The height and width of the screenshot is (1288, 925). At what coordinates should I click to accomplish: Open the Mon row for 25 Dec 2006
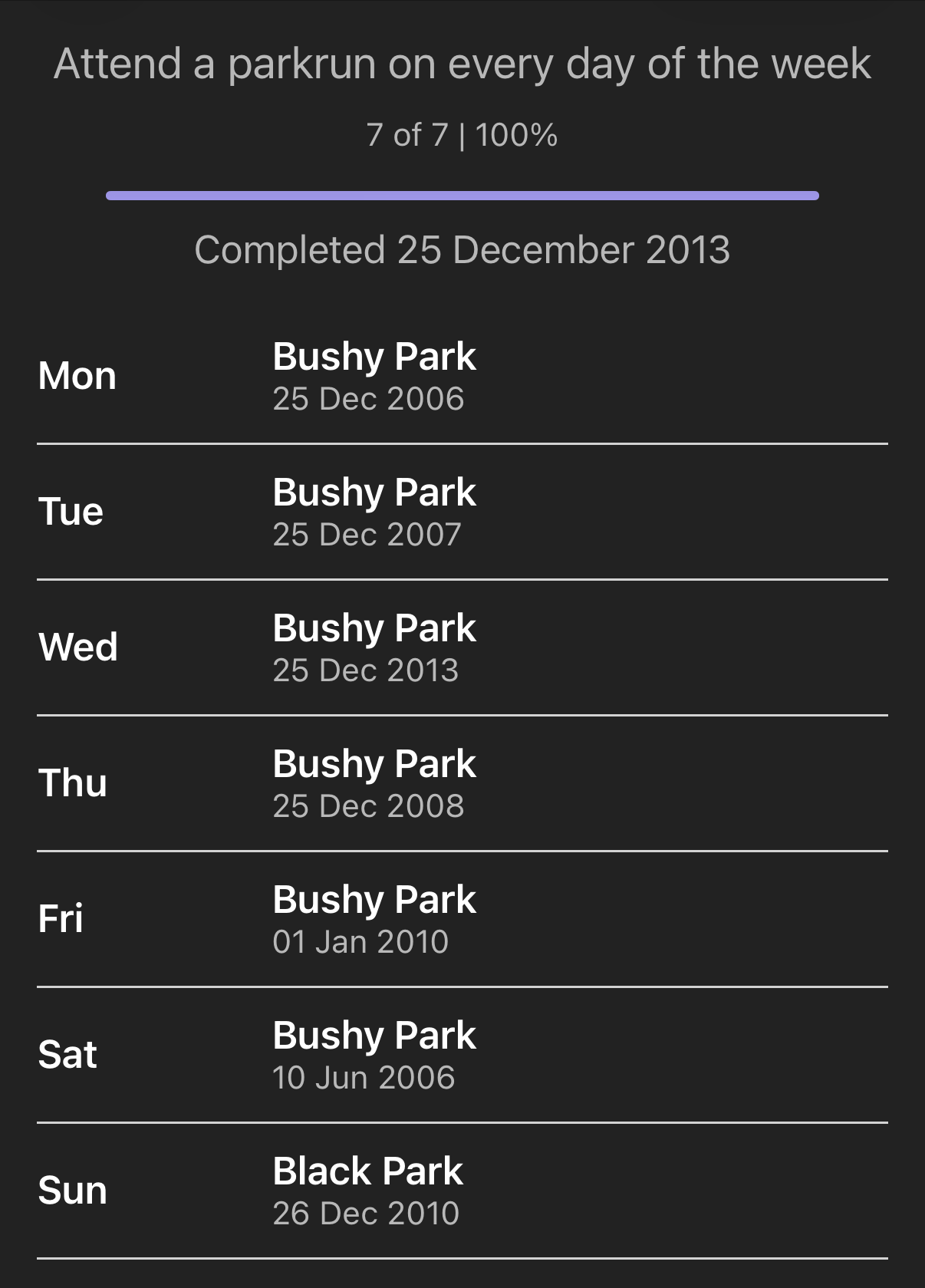(x=462, y=377)
